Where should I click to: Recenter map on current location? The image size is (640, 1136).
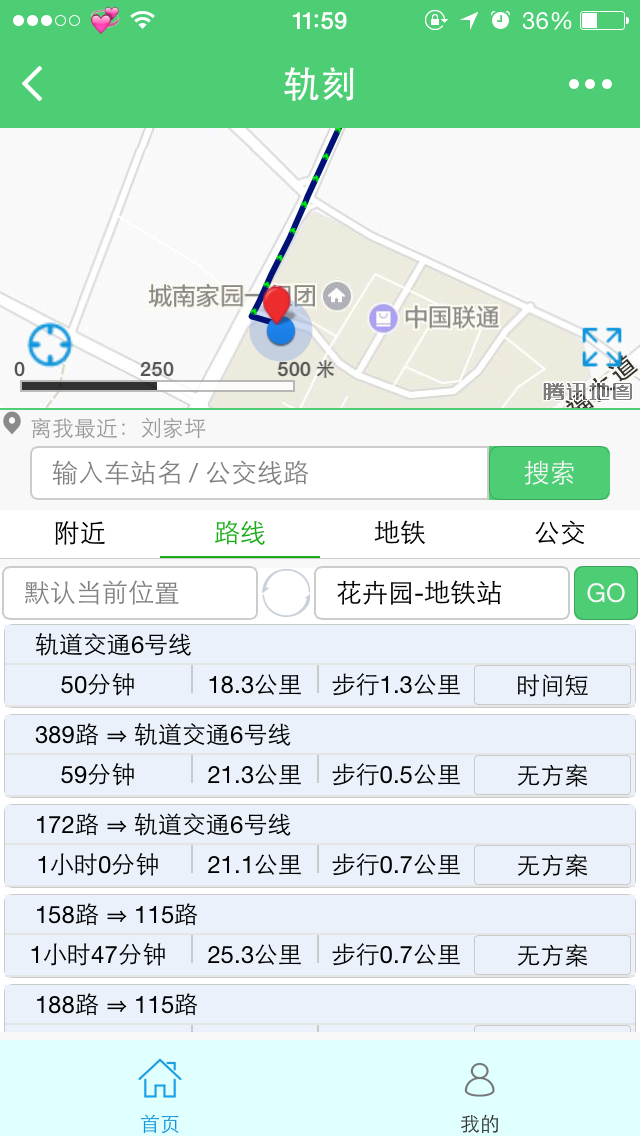[49, 344]
